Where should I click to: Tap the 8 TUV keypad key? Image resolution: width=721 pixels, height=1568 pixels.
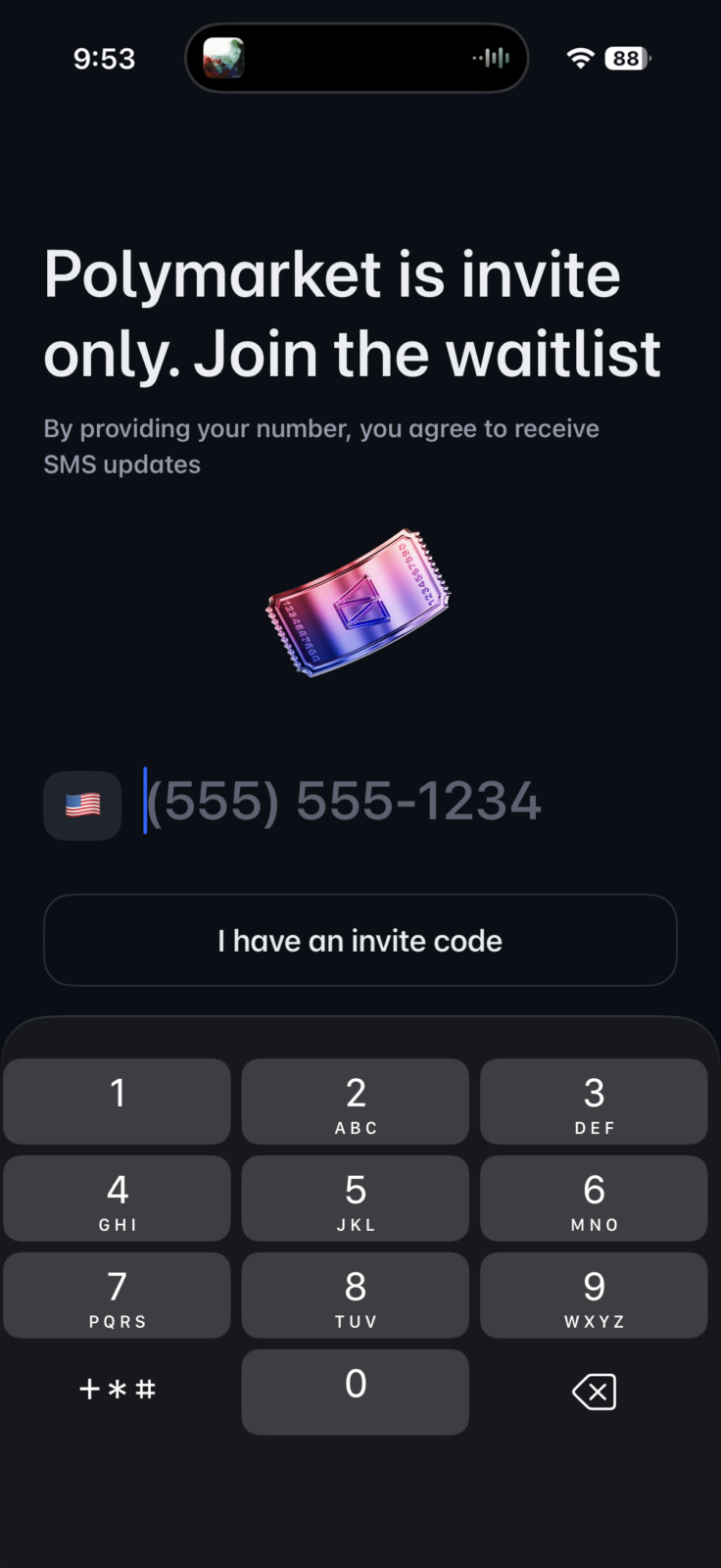(x=355, y=1295)
